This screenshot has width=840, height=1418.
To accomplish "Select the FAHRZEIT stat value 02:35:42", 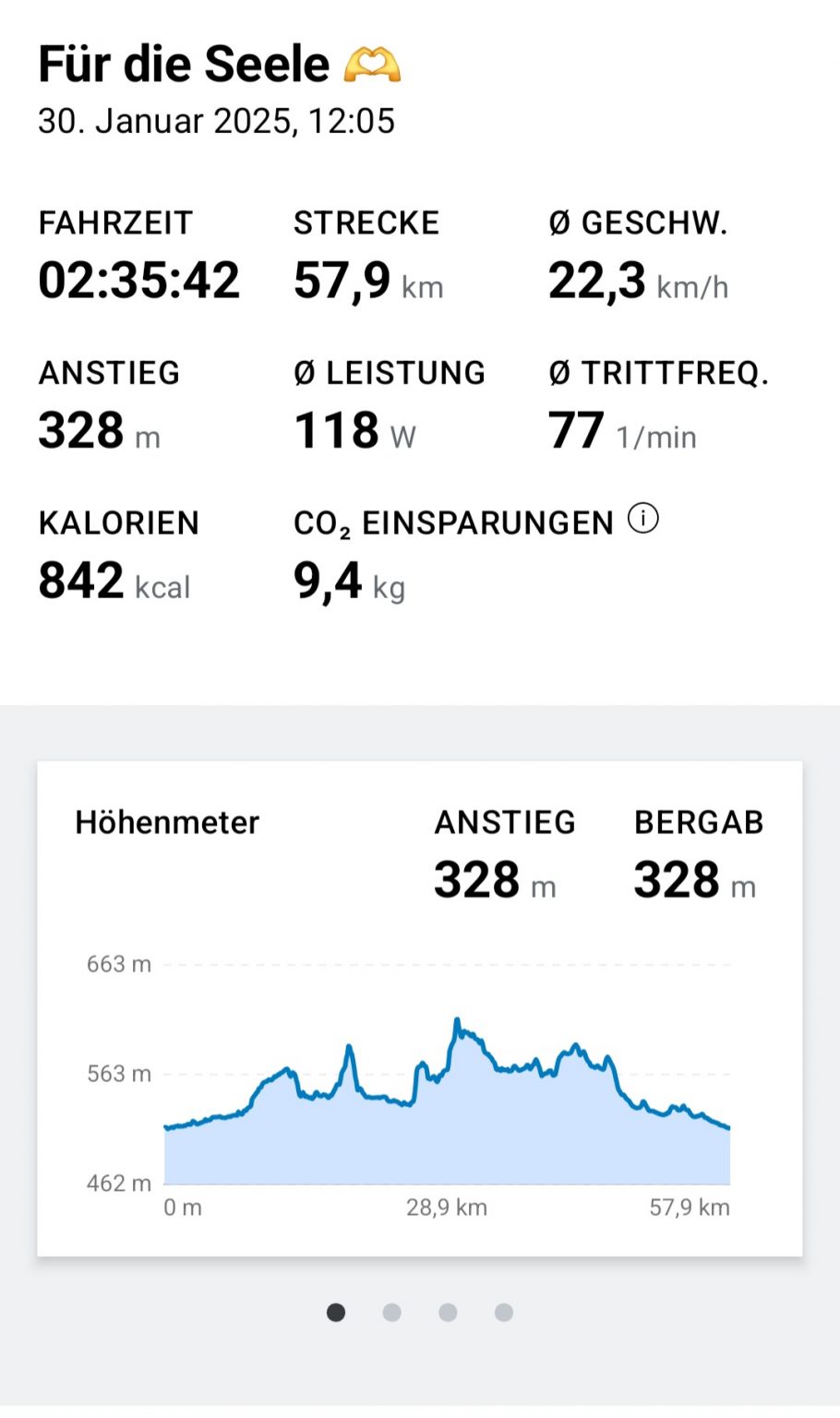I will [x=138, y=280].
